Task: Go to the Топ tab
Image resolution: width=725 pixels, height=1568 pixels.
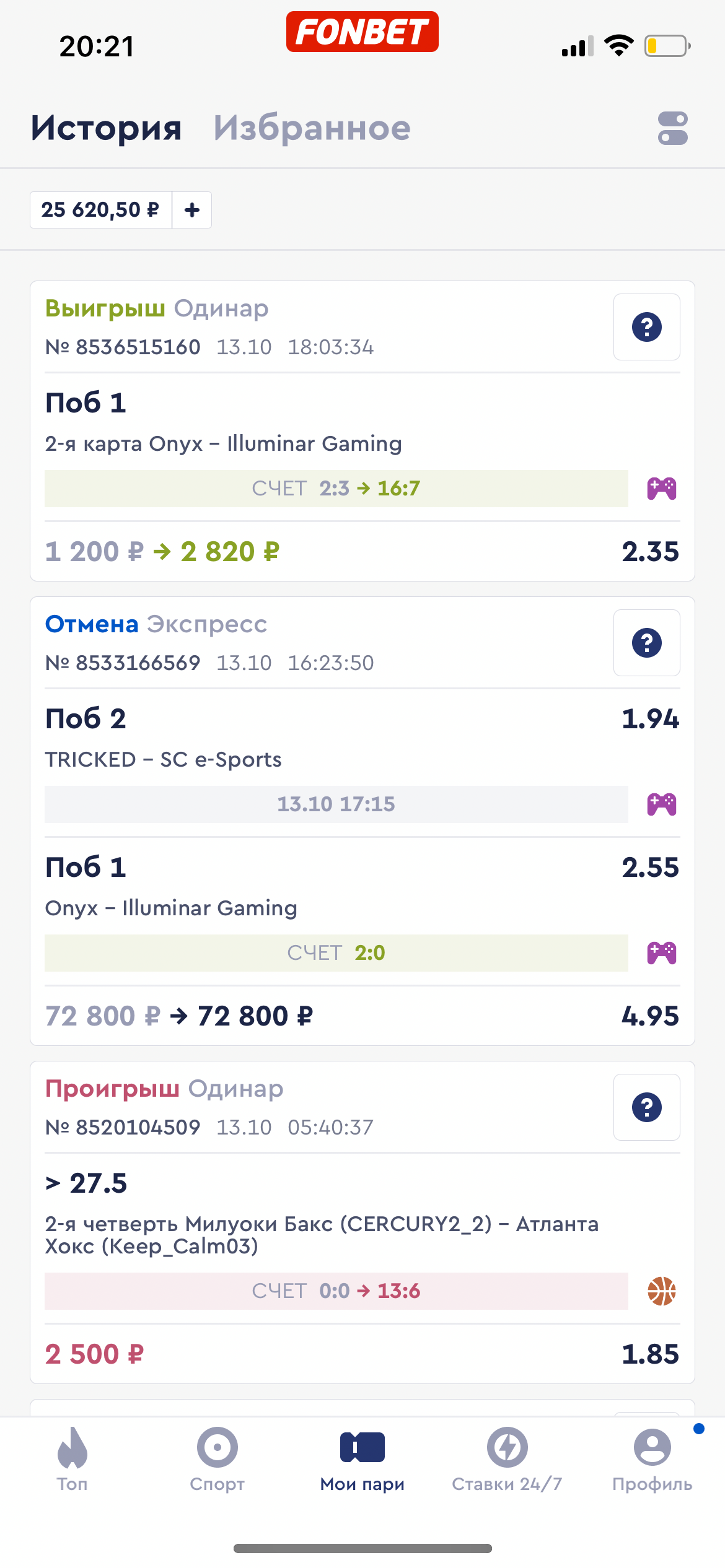Action: pyautogui.click(x=72, y=1458)
